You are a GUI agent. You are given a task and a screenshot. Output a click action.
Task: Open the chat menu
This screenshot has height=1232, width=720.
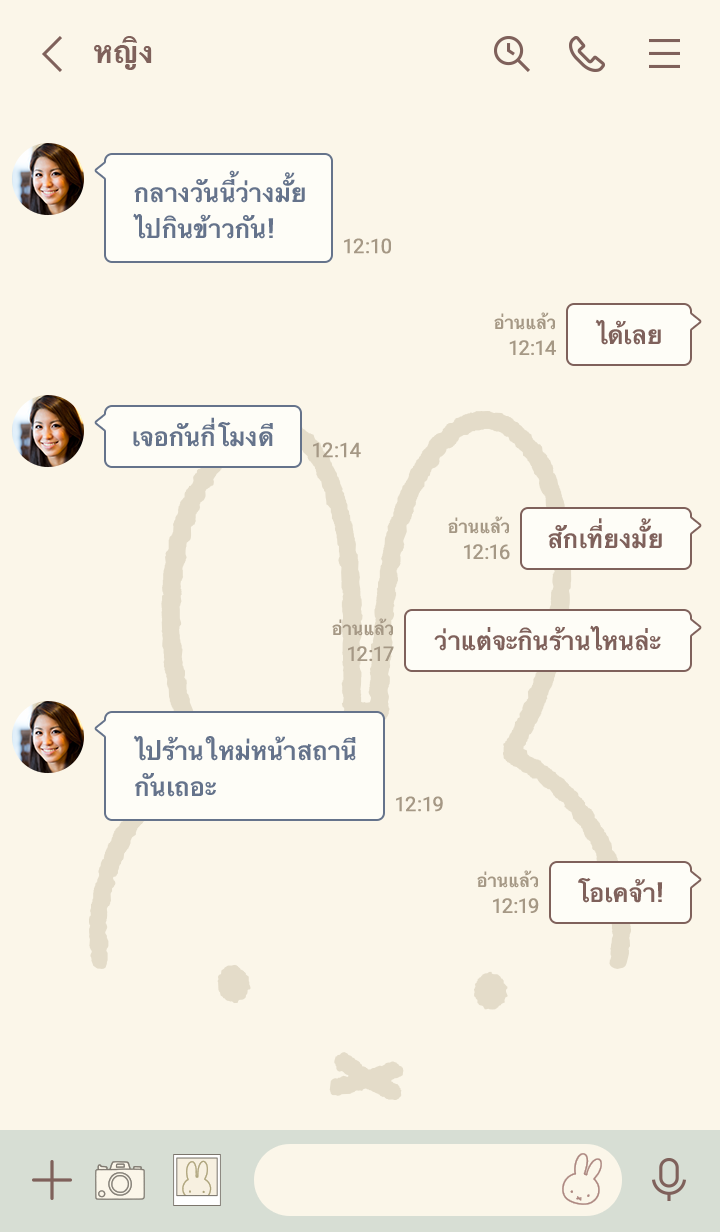664,54
